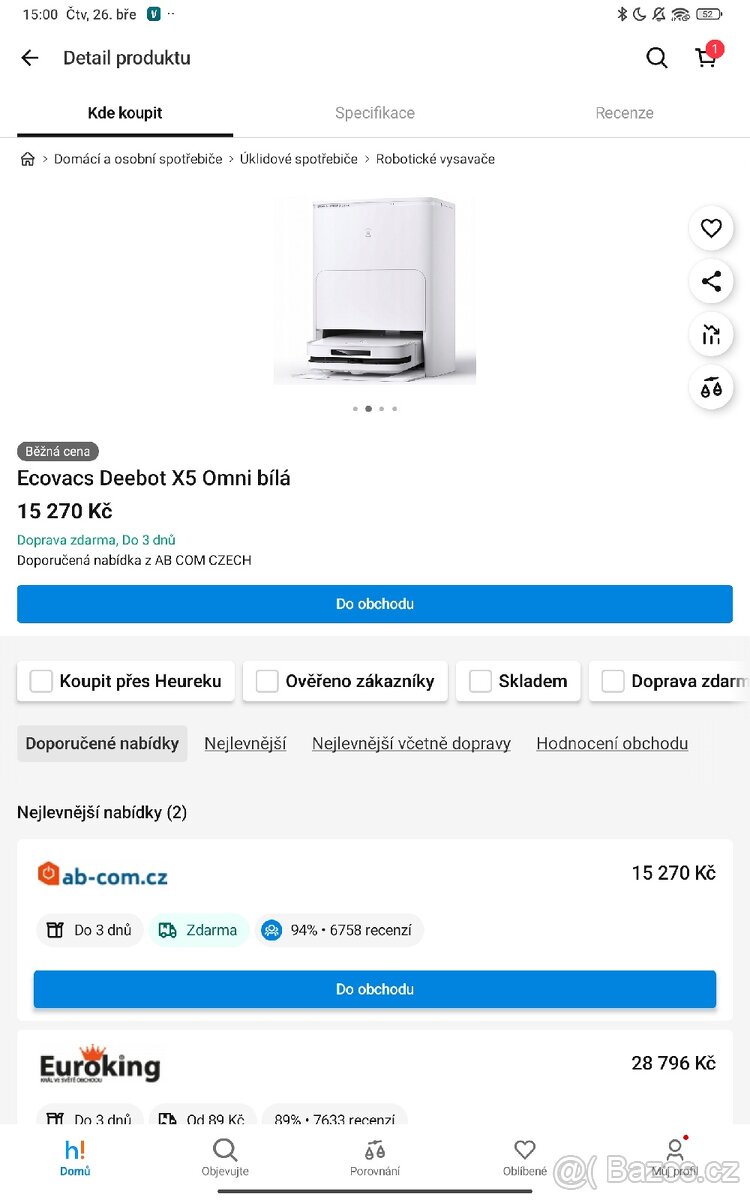This screenshot has width=750, height=1200.
Task: Sort offers by Nejlevnější
Action: (x=245, y=743)
